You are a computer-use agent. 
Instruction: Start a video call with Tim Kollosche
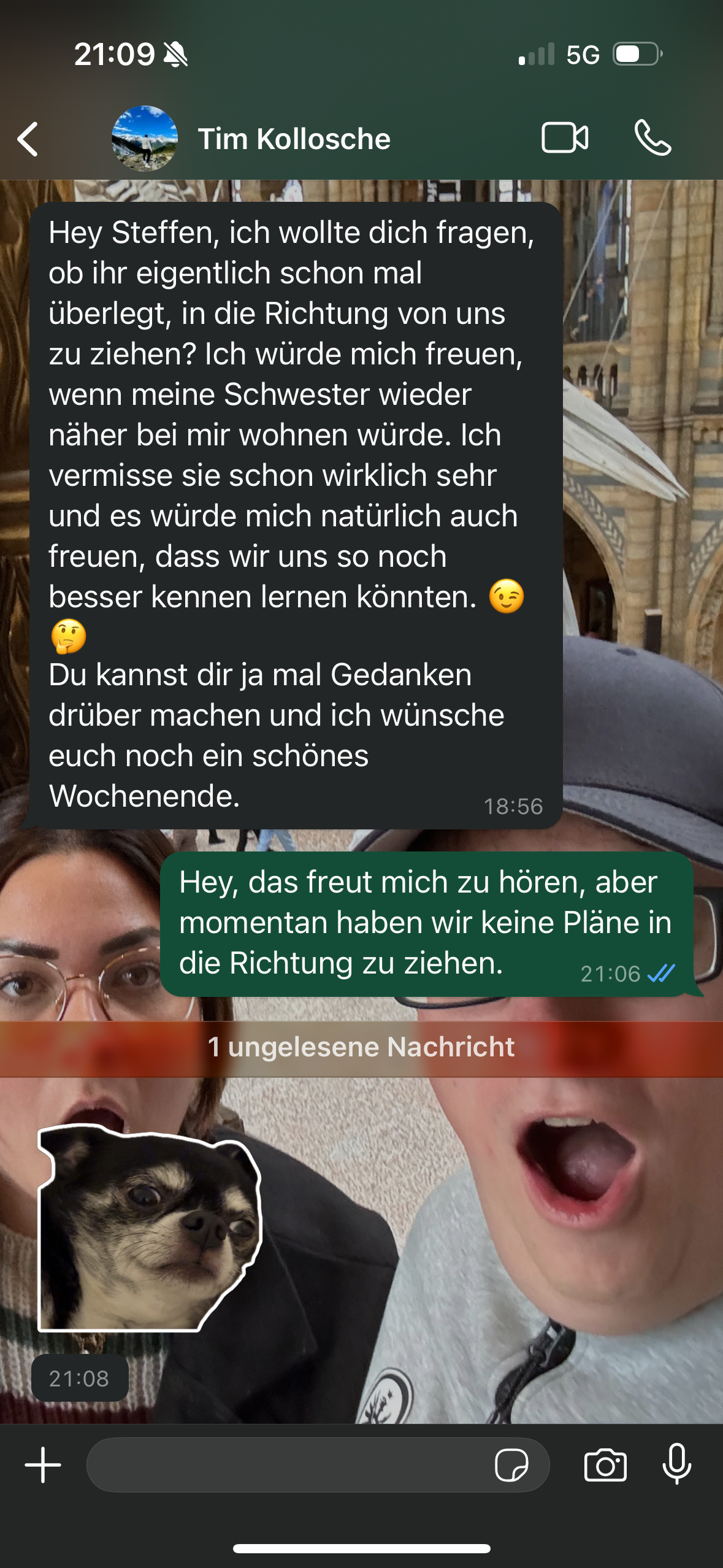[565, 137]
